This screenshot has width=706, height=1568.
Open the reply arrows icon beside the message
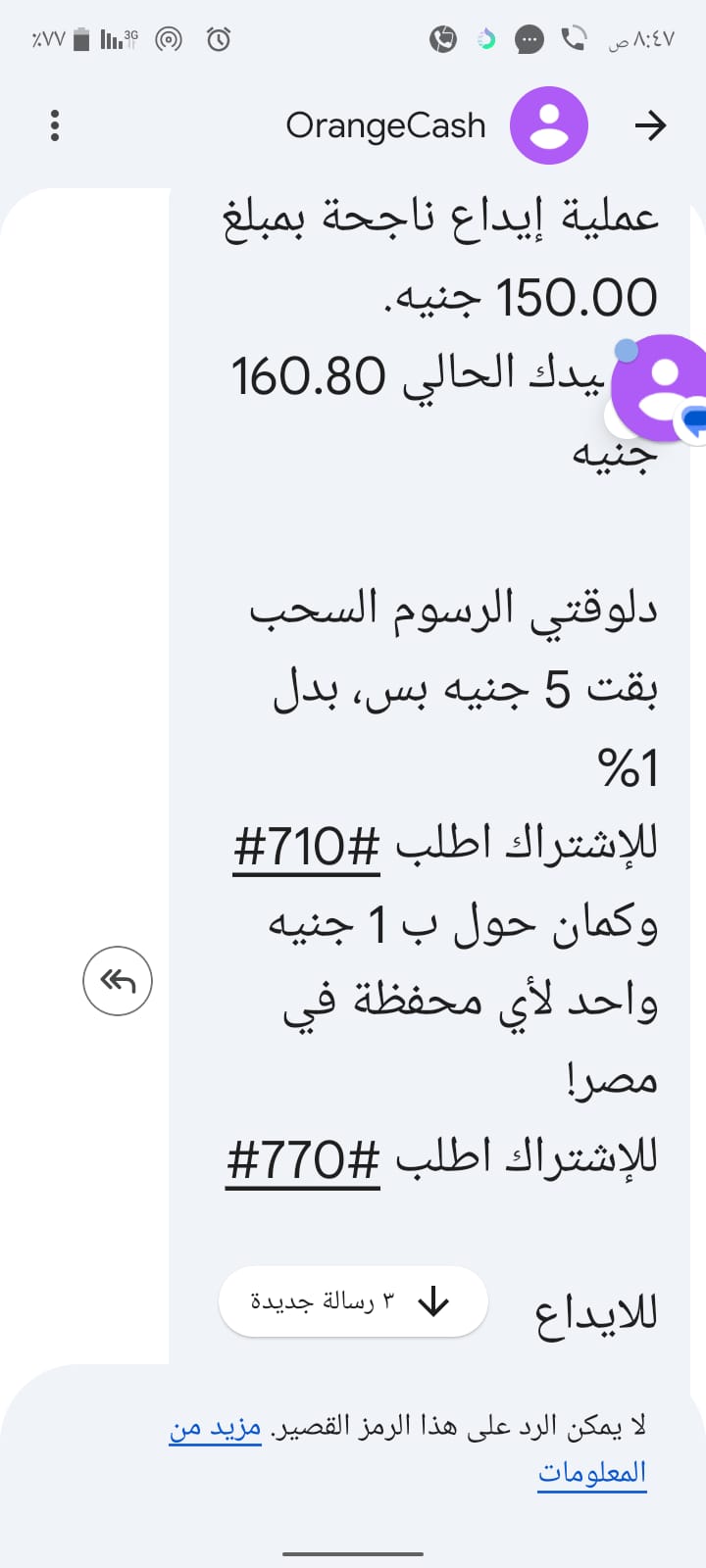[118, 980]
